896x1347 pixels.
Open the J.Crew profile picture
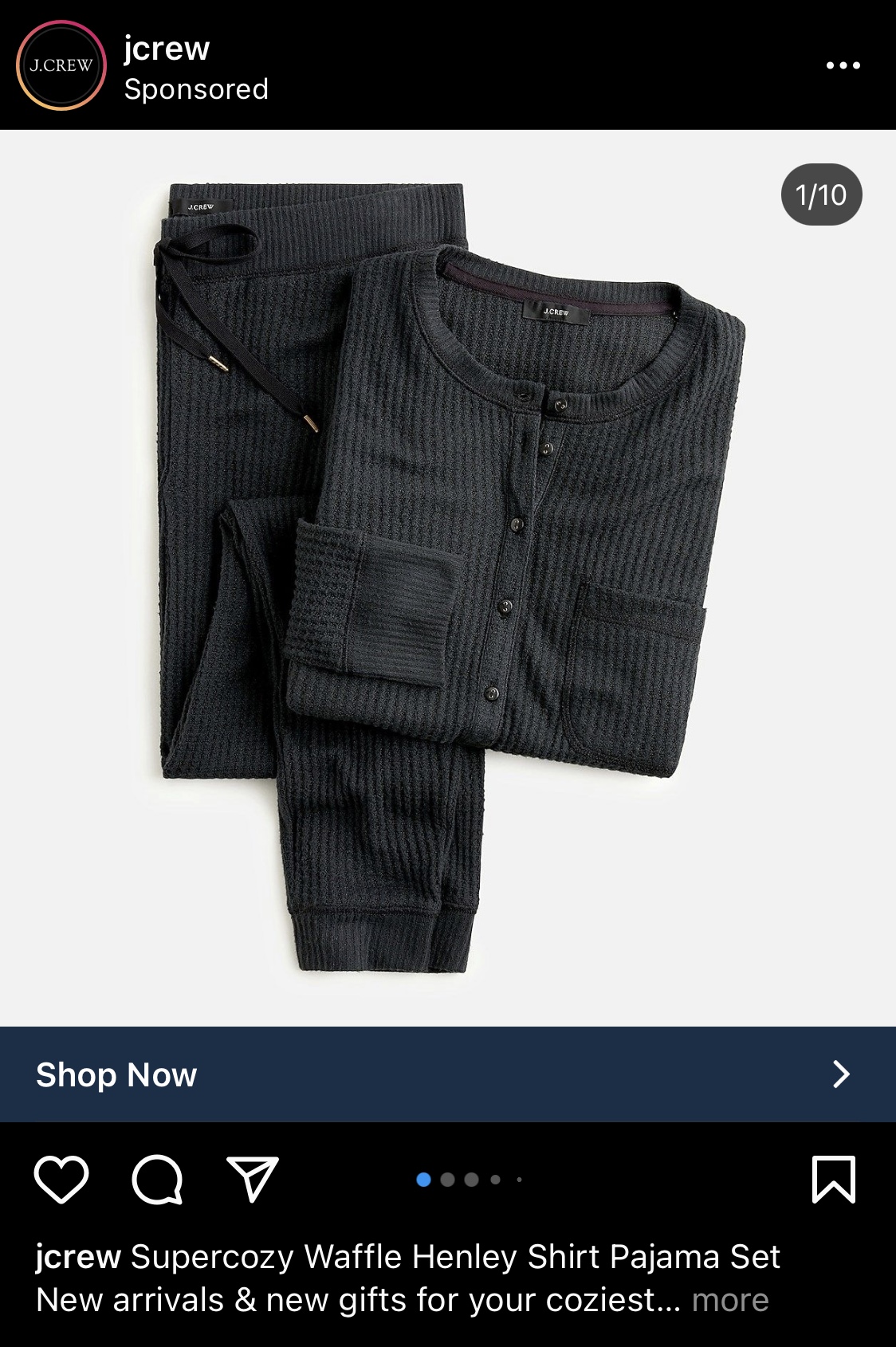pyautogui.click(x=61, y=65)
